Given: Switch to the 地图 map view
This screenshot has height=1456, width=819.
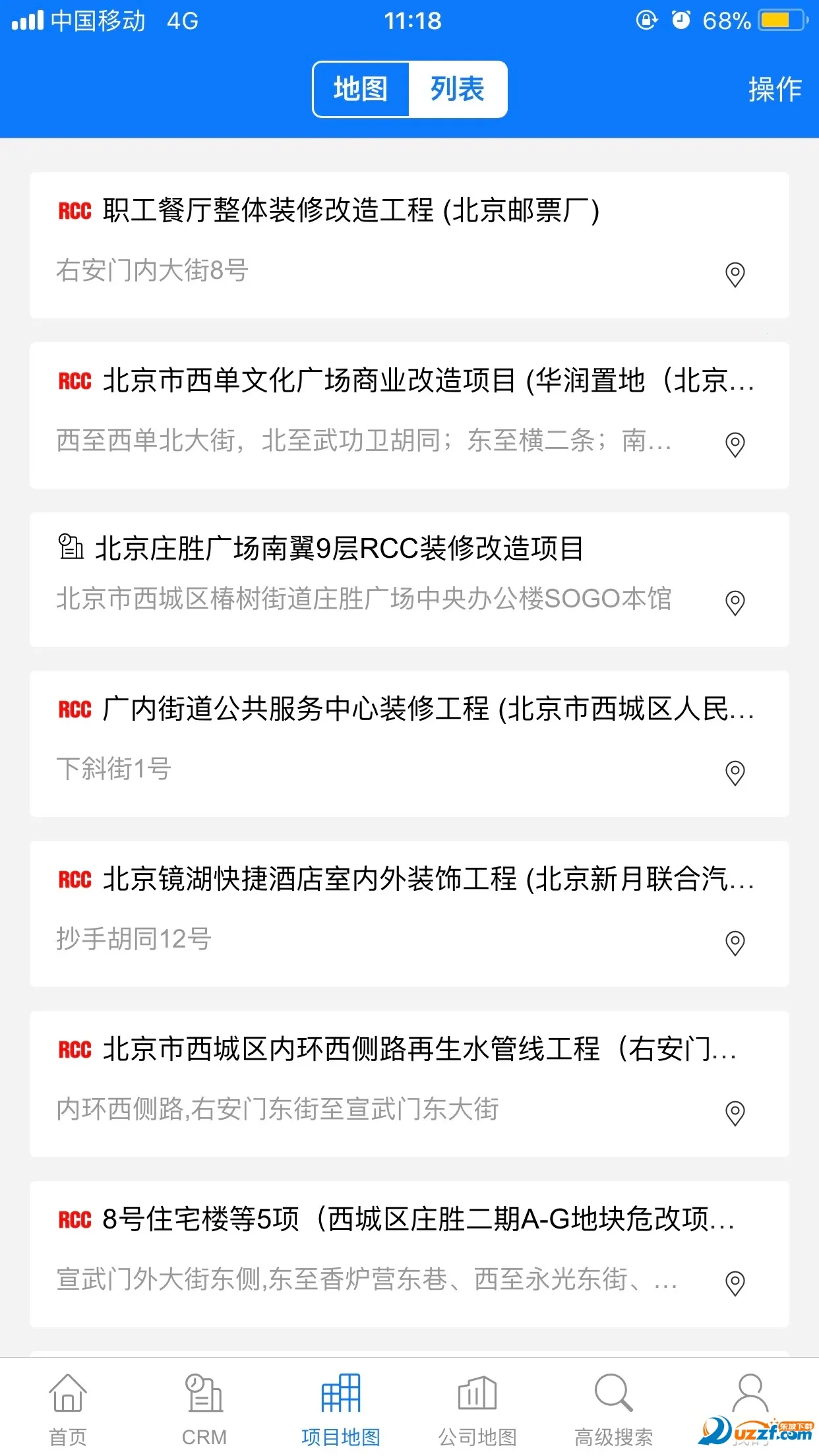Looking at the screenshot, I should (x=361, y=89).
